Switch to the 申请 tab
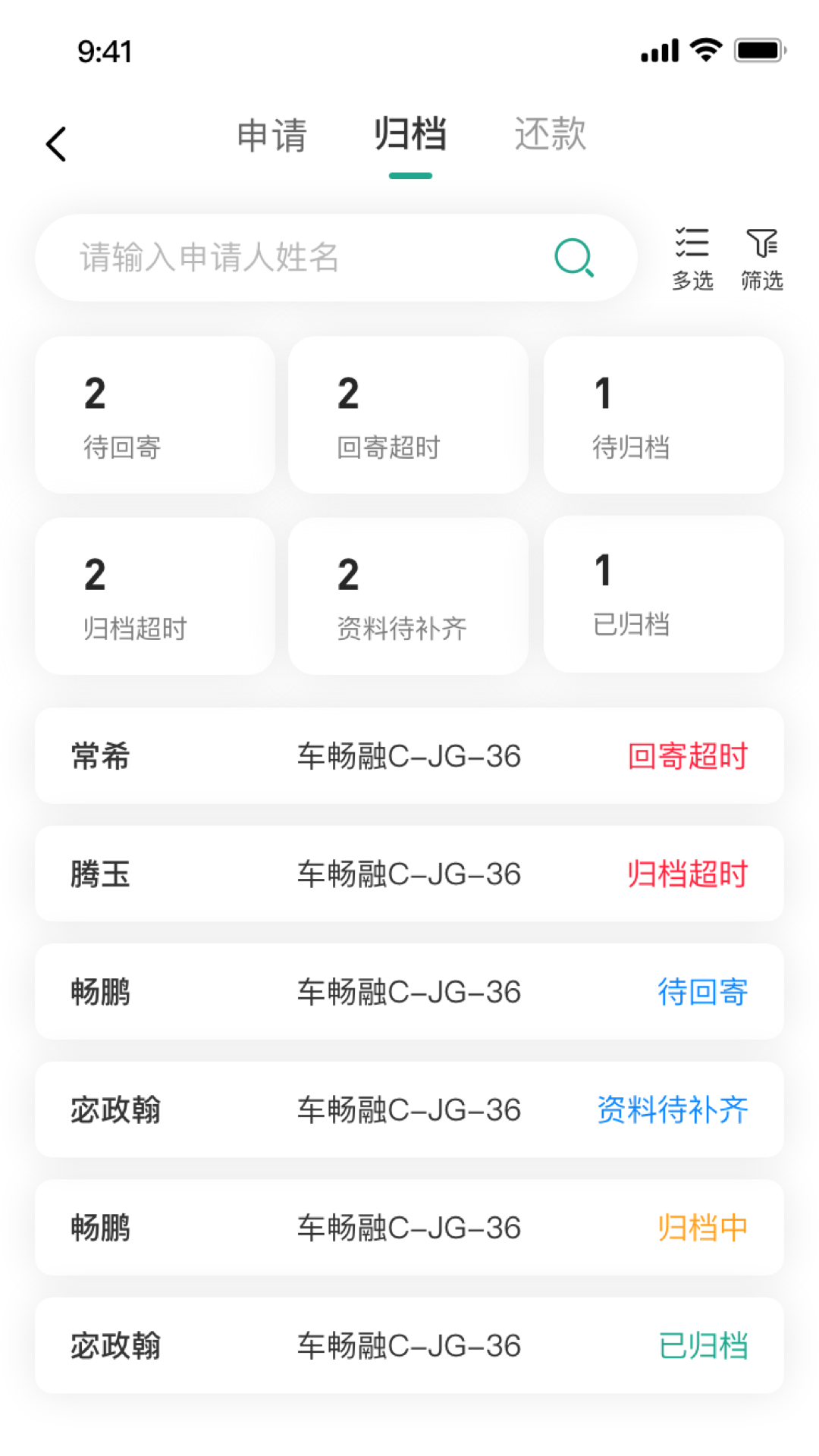 click(x=272, y=135)
